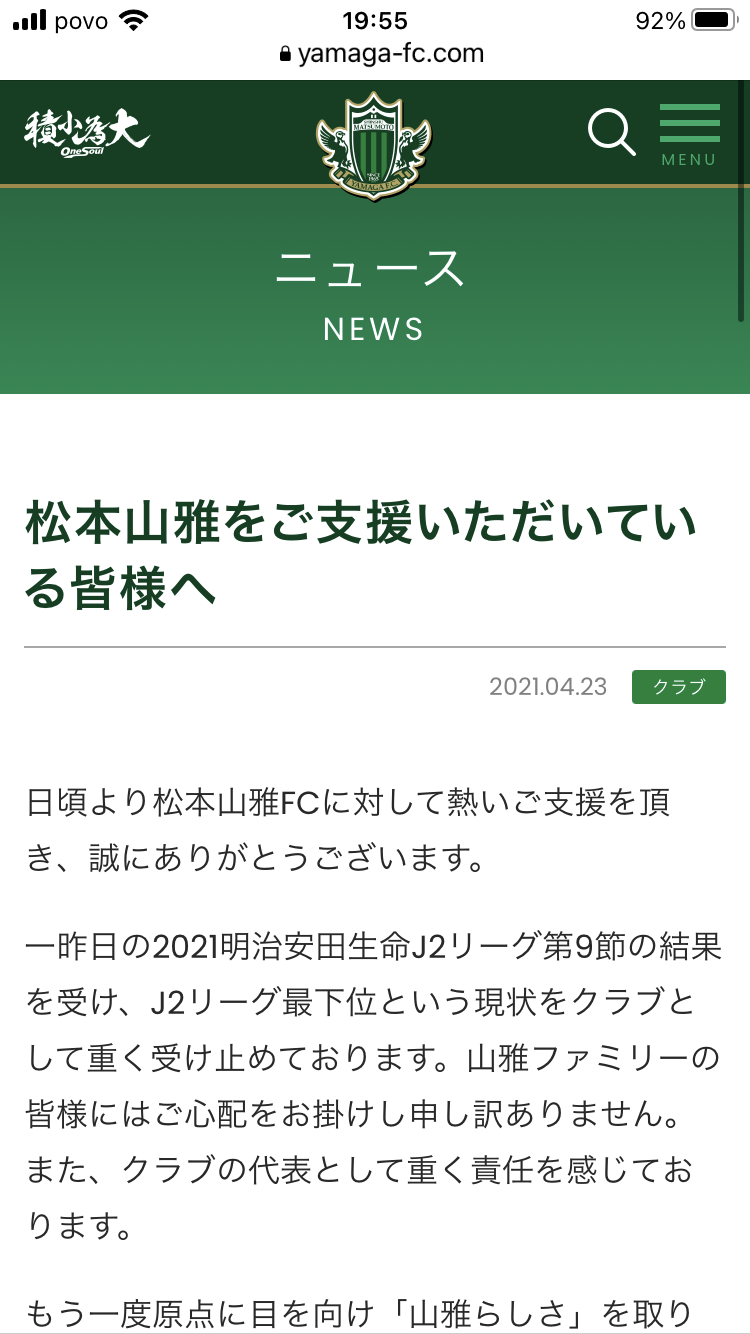The image size is (750, 1334).
Task: Select the クラブ category tag
Action: click(678, 687)
